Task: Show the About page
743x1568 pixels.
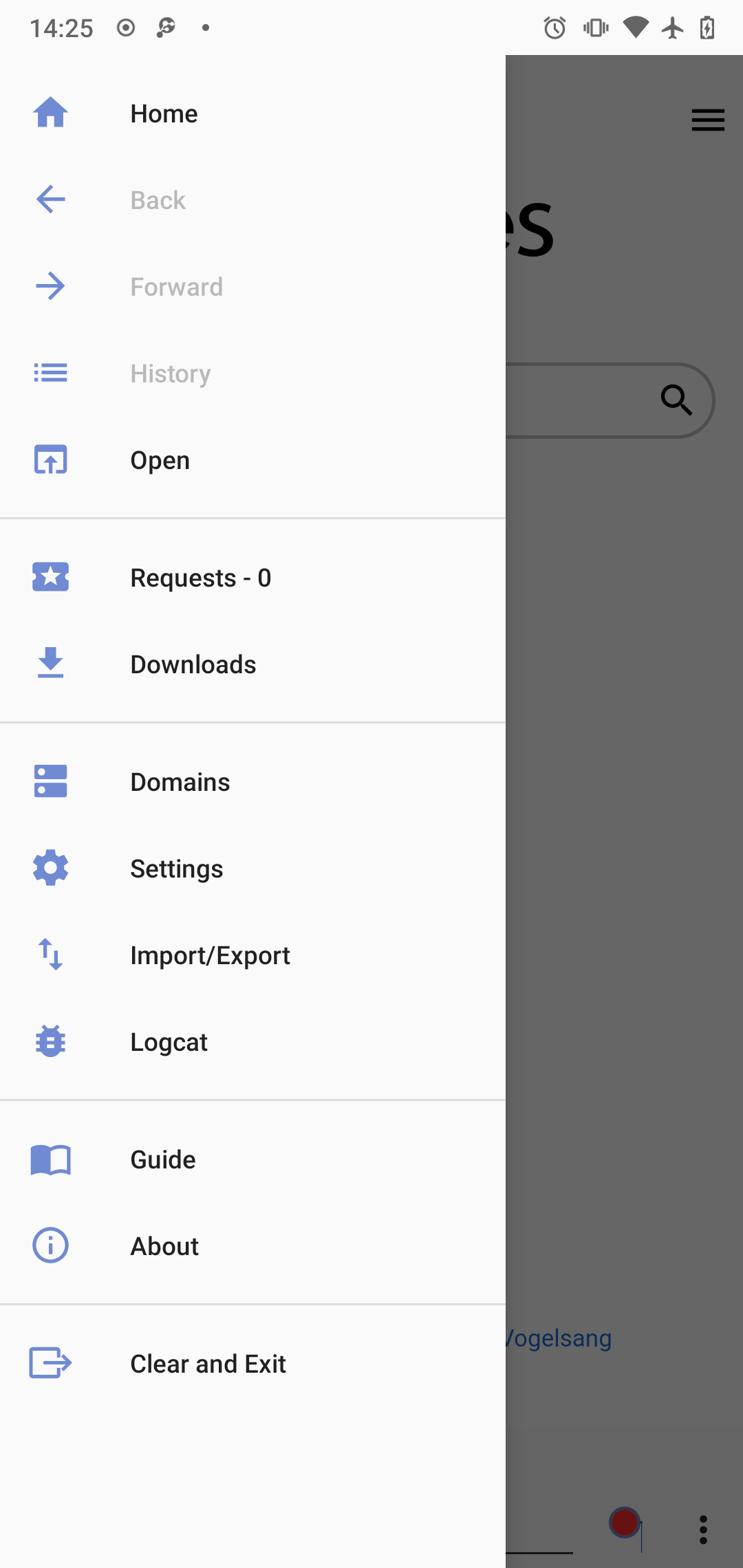Action: (164, 1246)
